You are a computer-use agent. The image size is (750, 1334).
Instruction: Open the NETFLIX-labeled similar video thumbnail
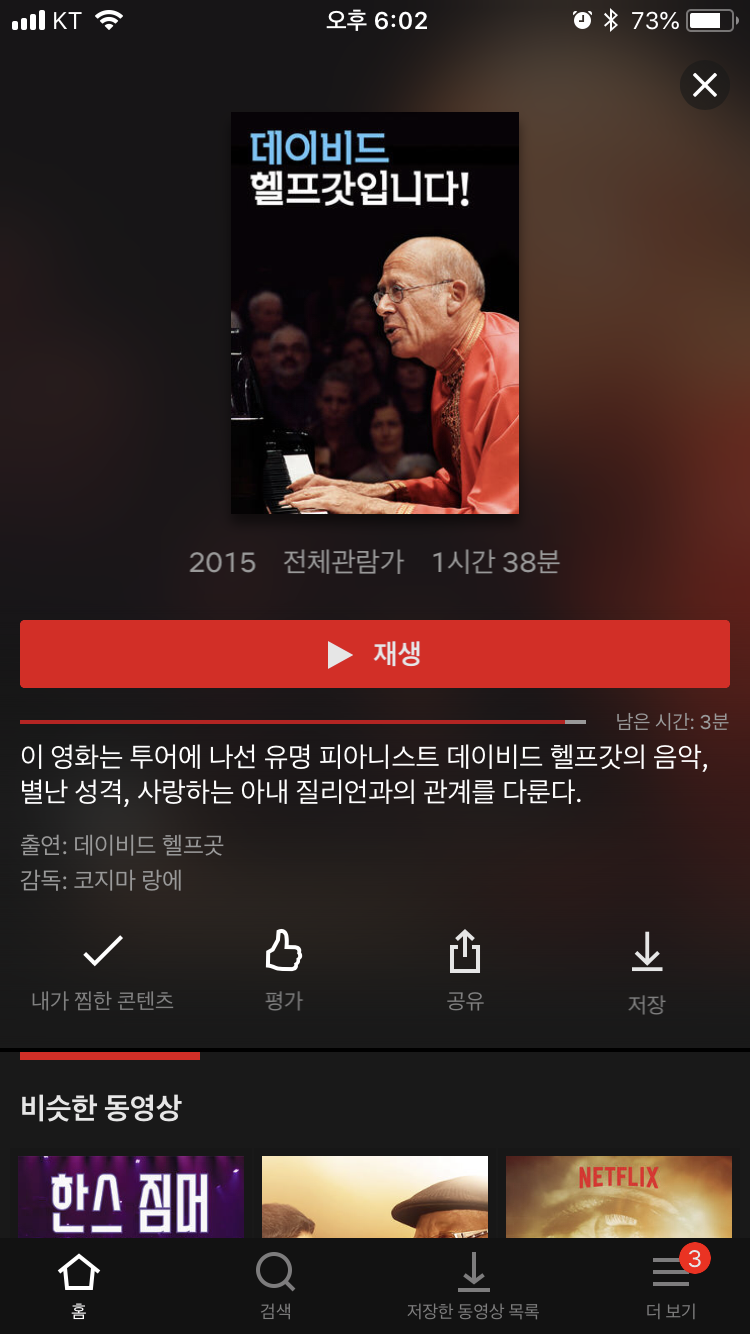pos(619,1197)
